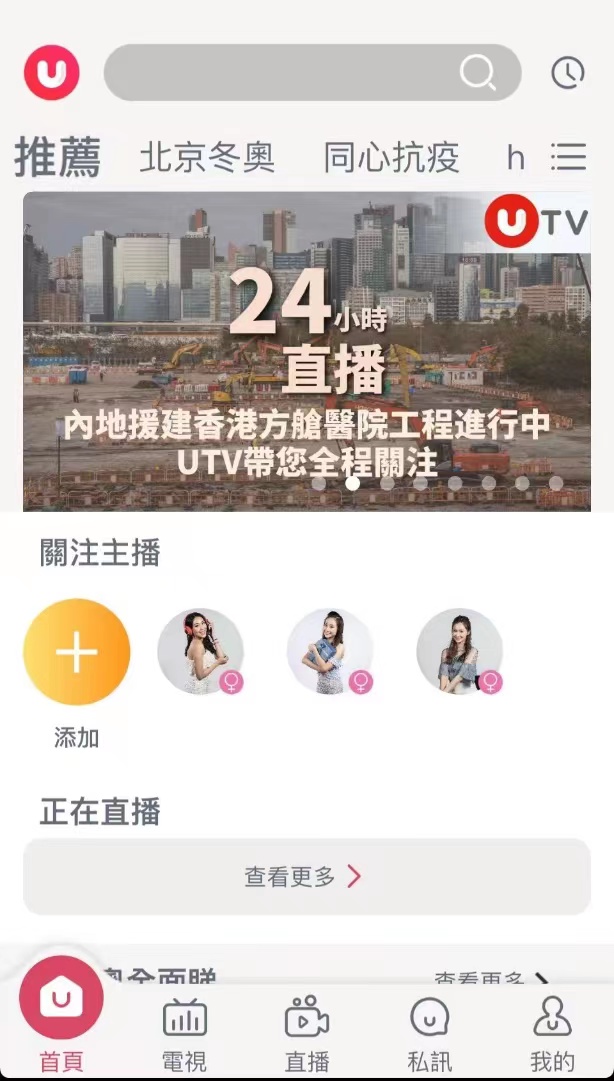Open the first recommended host avatar
Viewport: 614px width, 1081px height.
point(200,651)
